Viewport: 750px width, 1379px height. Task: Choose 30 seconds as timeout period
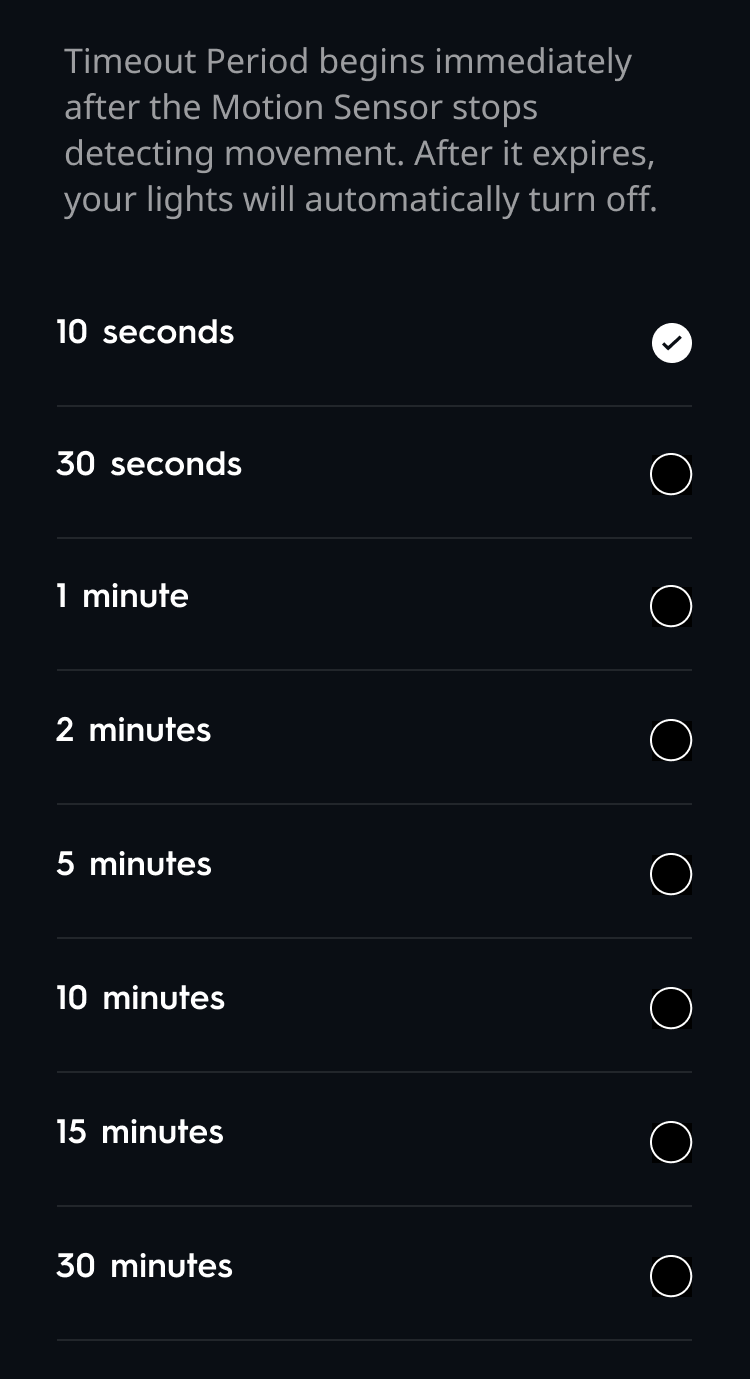coord(670,474)
